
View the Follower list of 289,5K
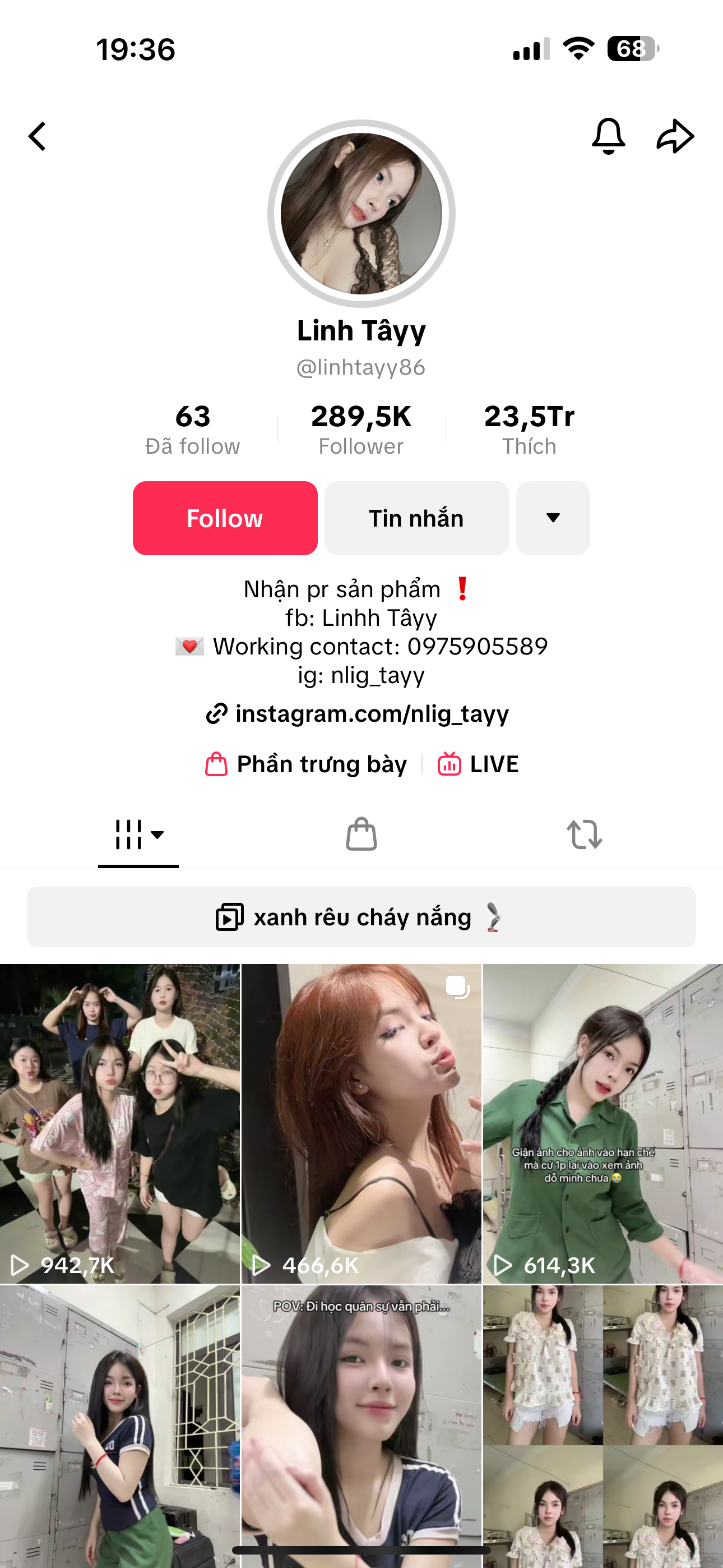pos(361,429)
